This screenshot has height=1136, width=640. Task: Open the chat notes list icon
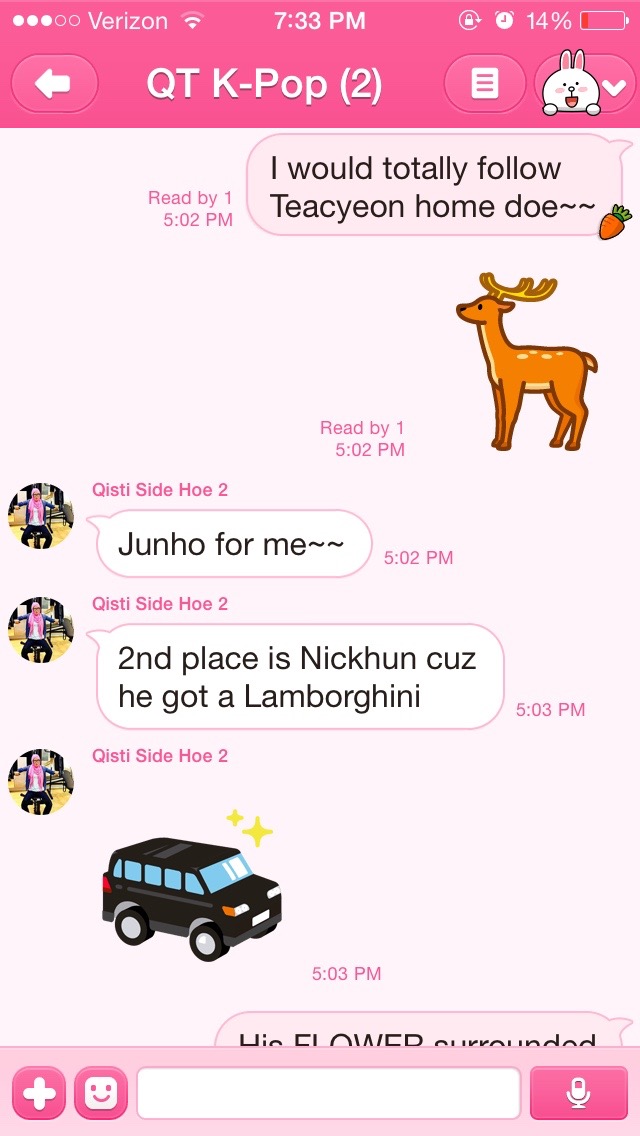coord(484,84)
